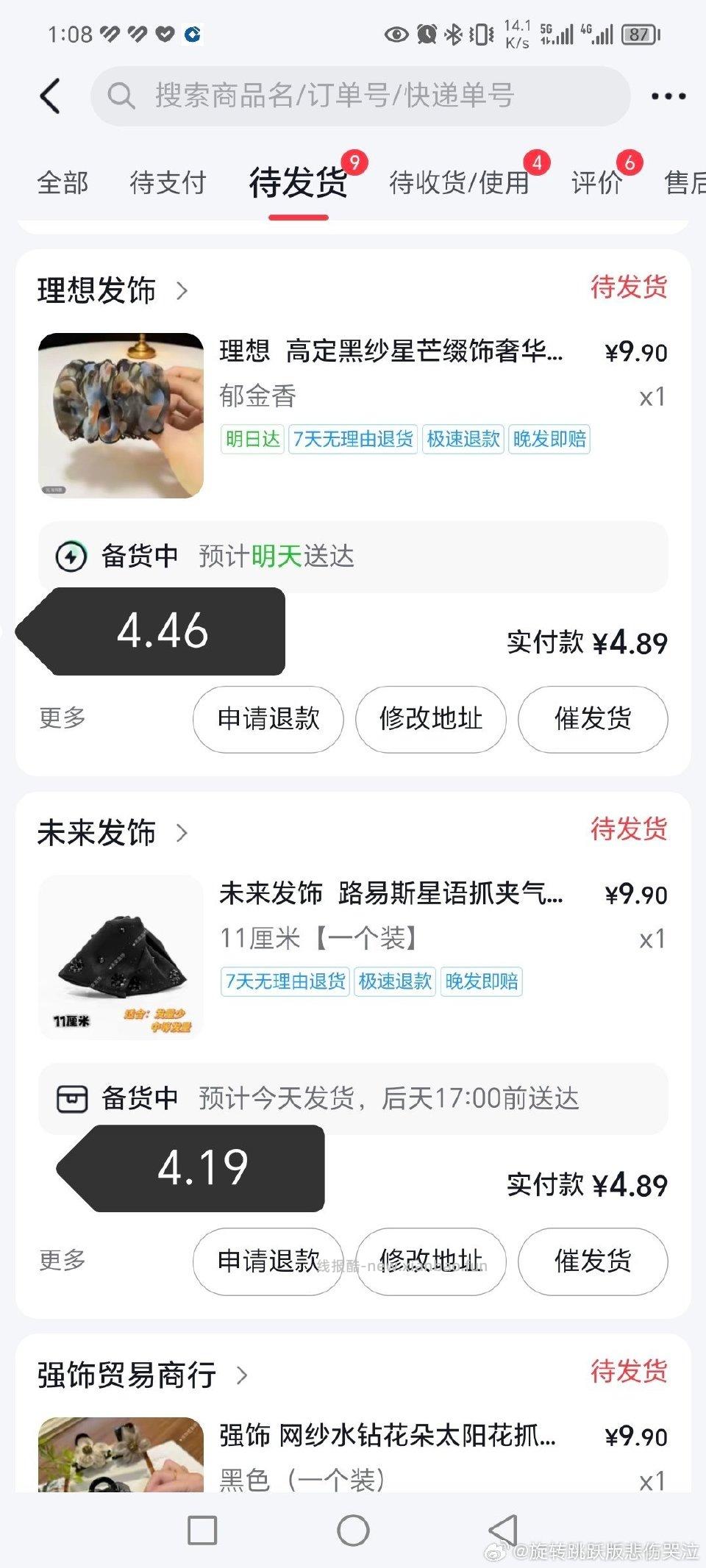Open the three-dot overflow menu
Viewport: 706px width, 1568px height.
(x=668, y=94)
